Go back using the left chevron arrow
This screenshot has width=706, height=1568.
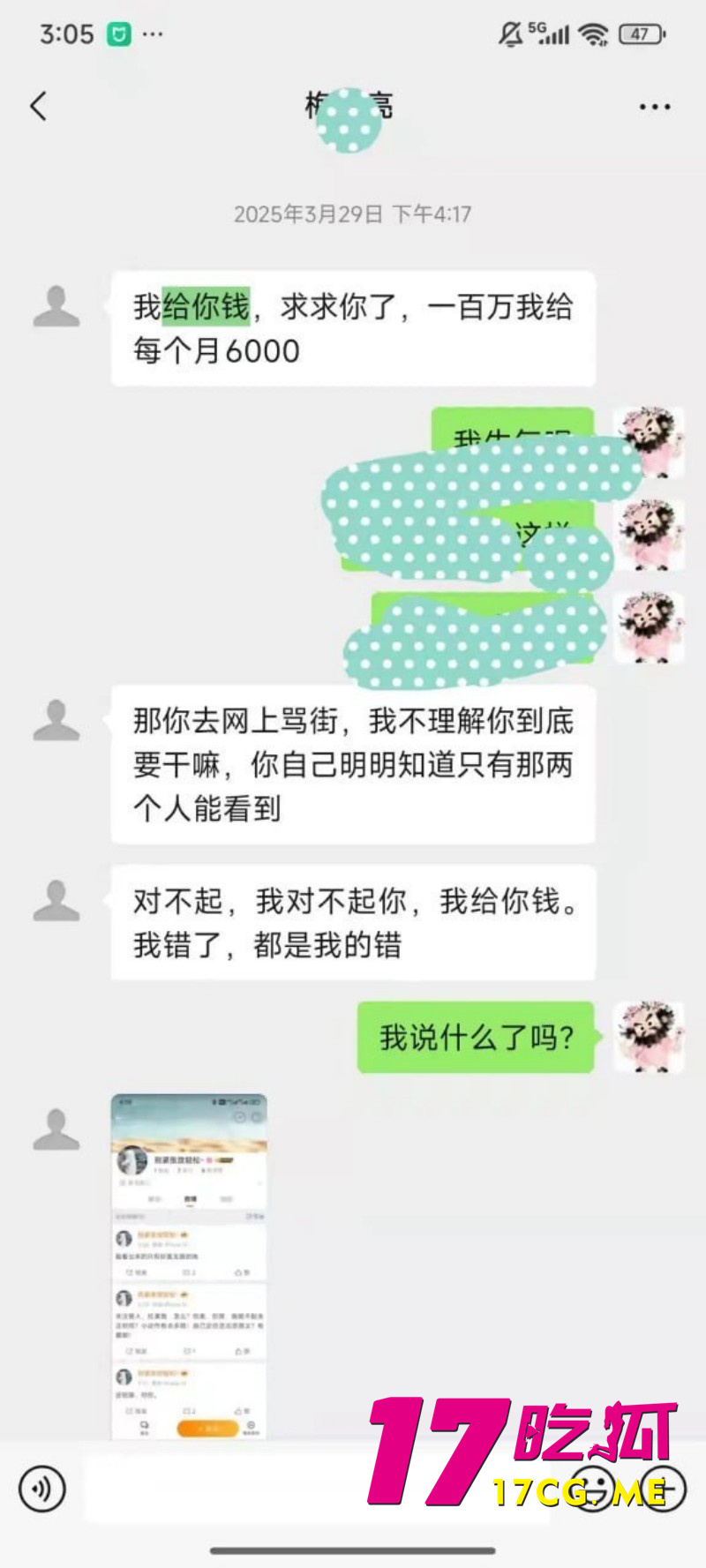tap(37, 106)
